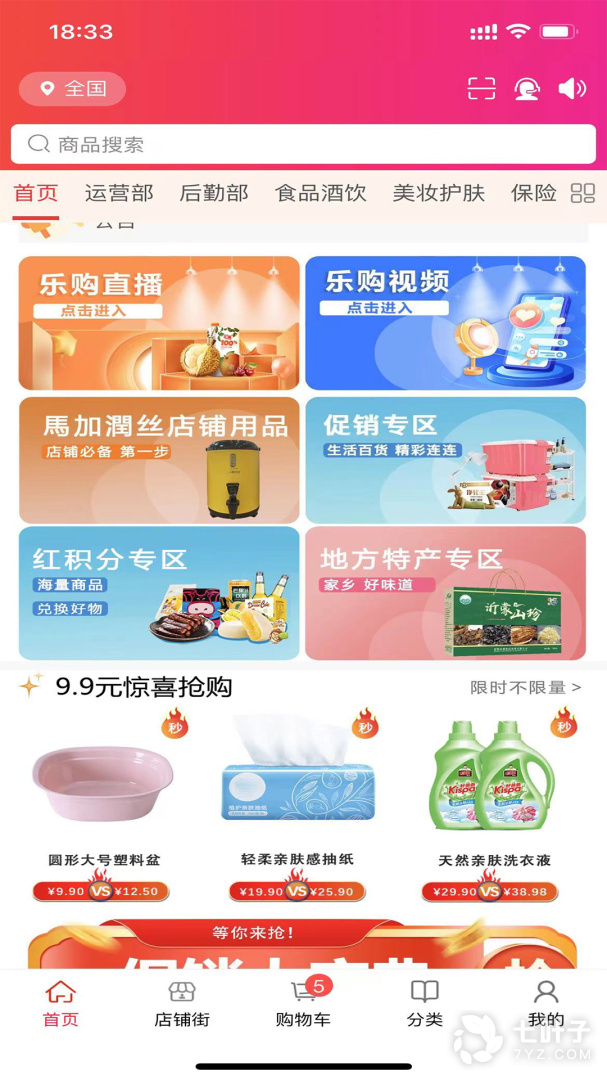This screenshot has width=607, height=1080.
Task: Contact customer service via headset icon
Action: pyautogui.click(x=527, y=89)
